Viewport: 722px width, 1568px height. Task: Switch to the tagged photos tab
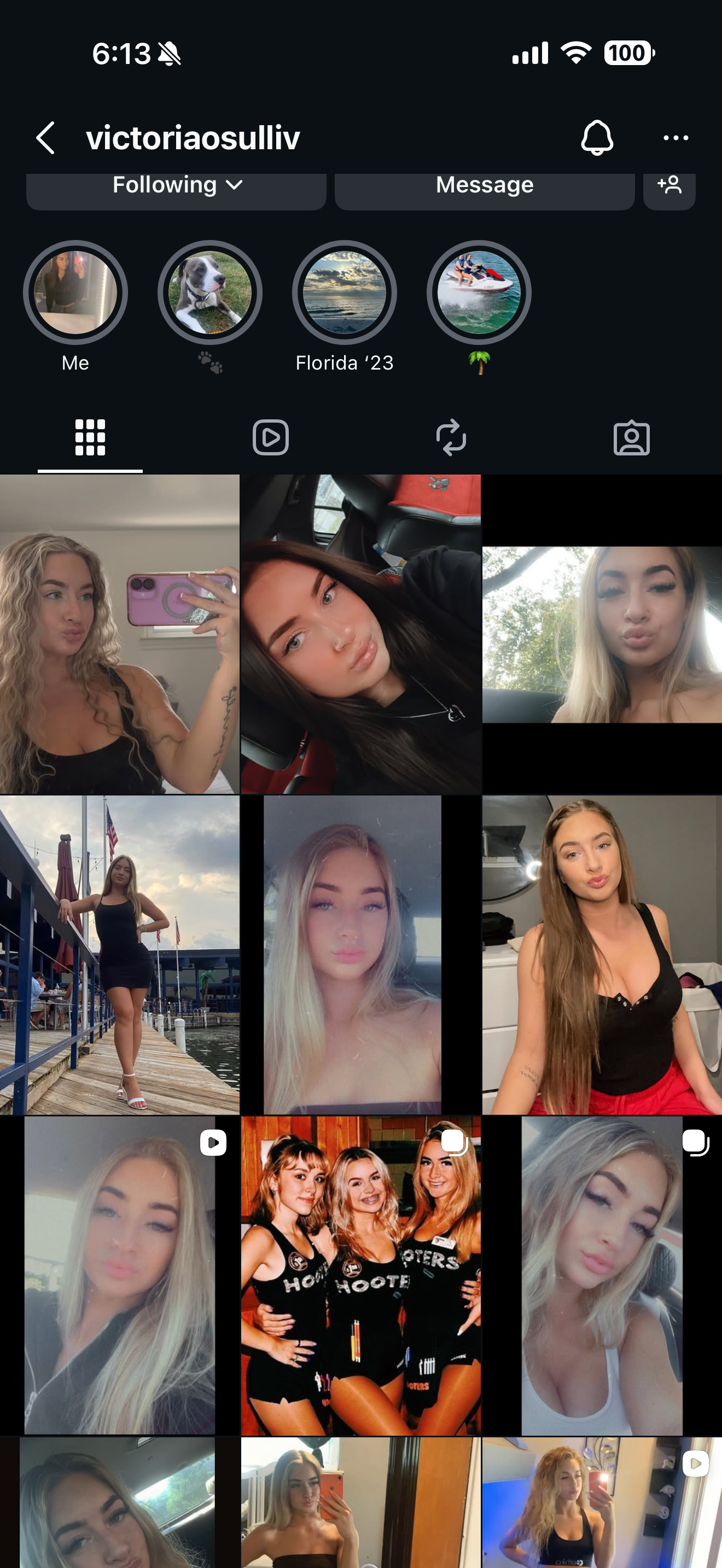(631, 437)
